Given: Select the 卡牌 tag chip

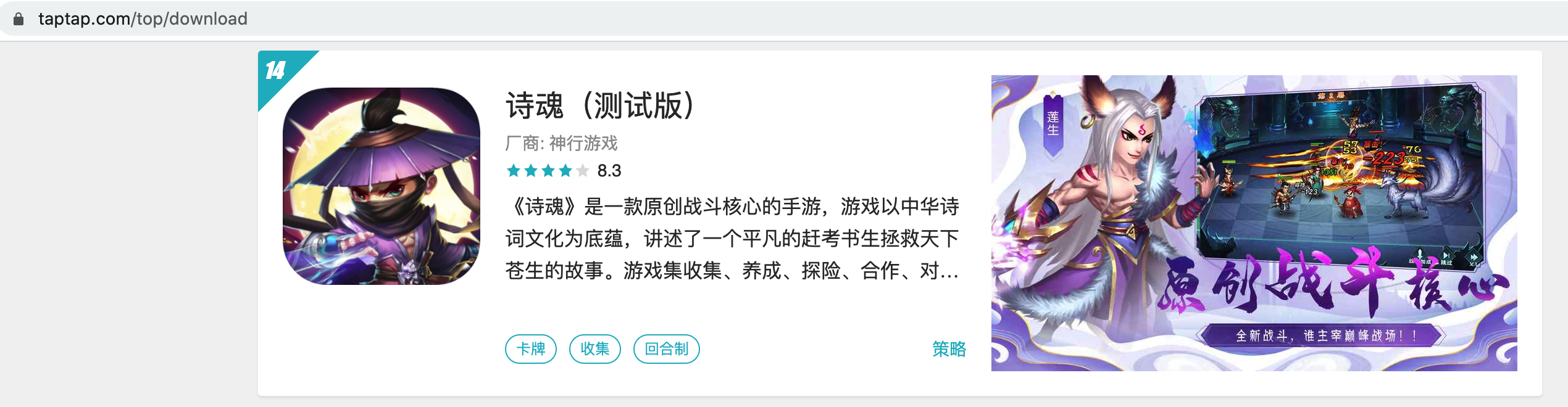Looking at the screenshot, I should click(530, 349).
